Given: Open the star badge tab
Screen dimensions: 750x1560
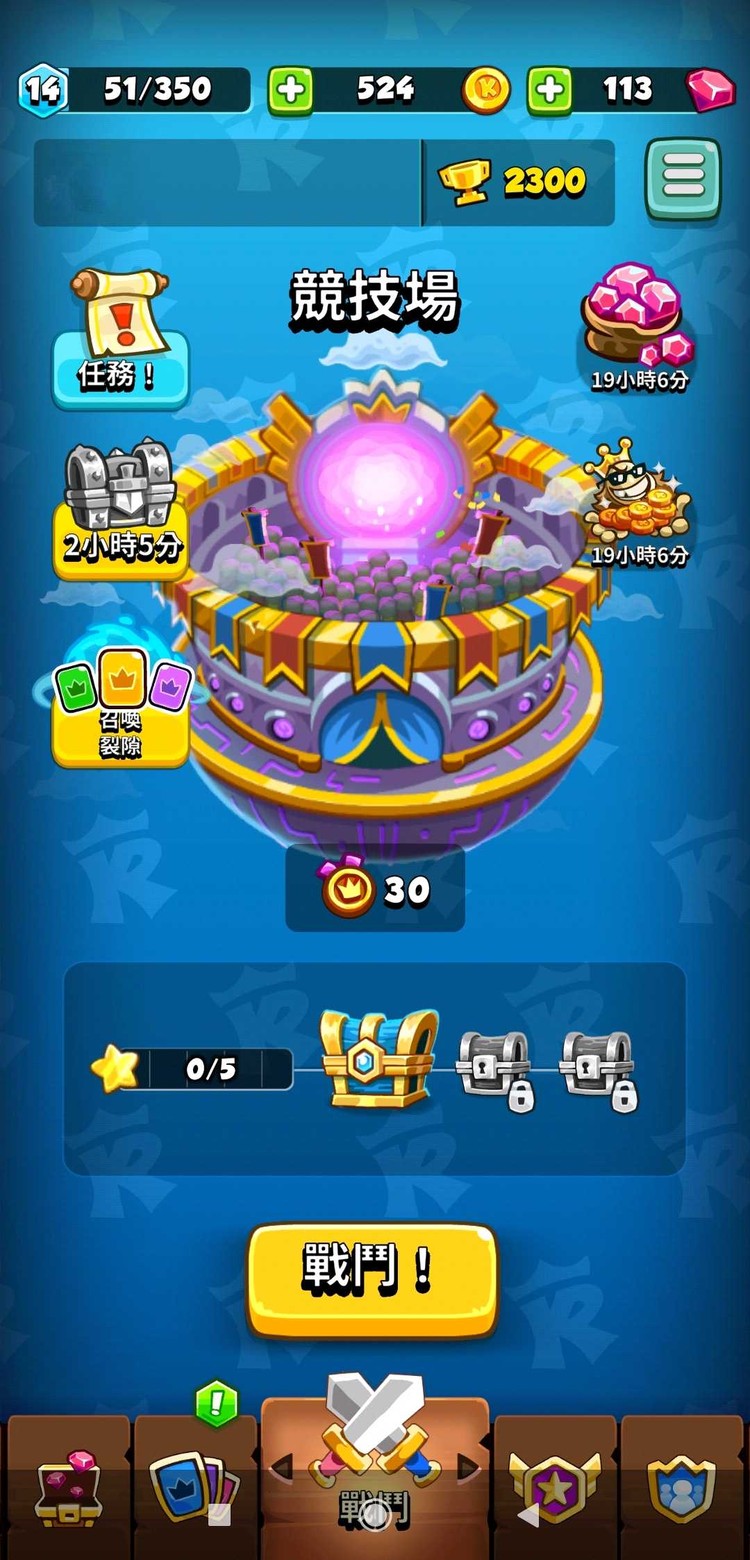Looking at the screenshot, I should click(x=555, y=1487).
